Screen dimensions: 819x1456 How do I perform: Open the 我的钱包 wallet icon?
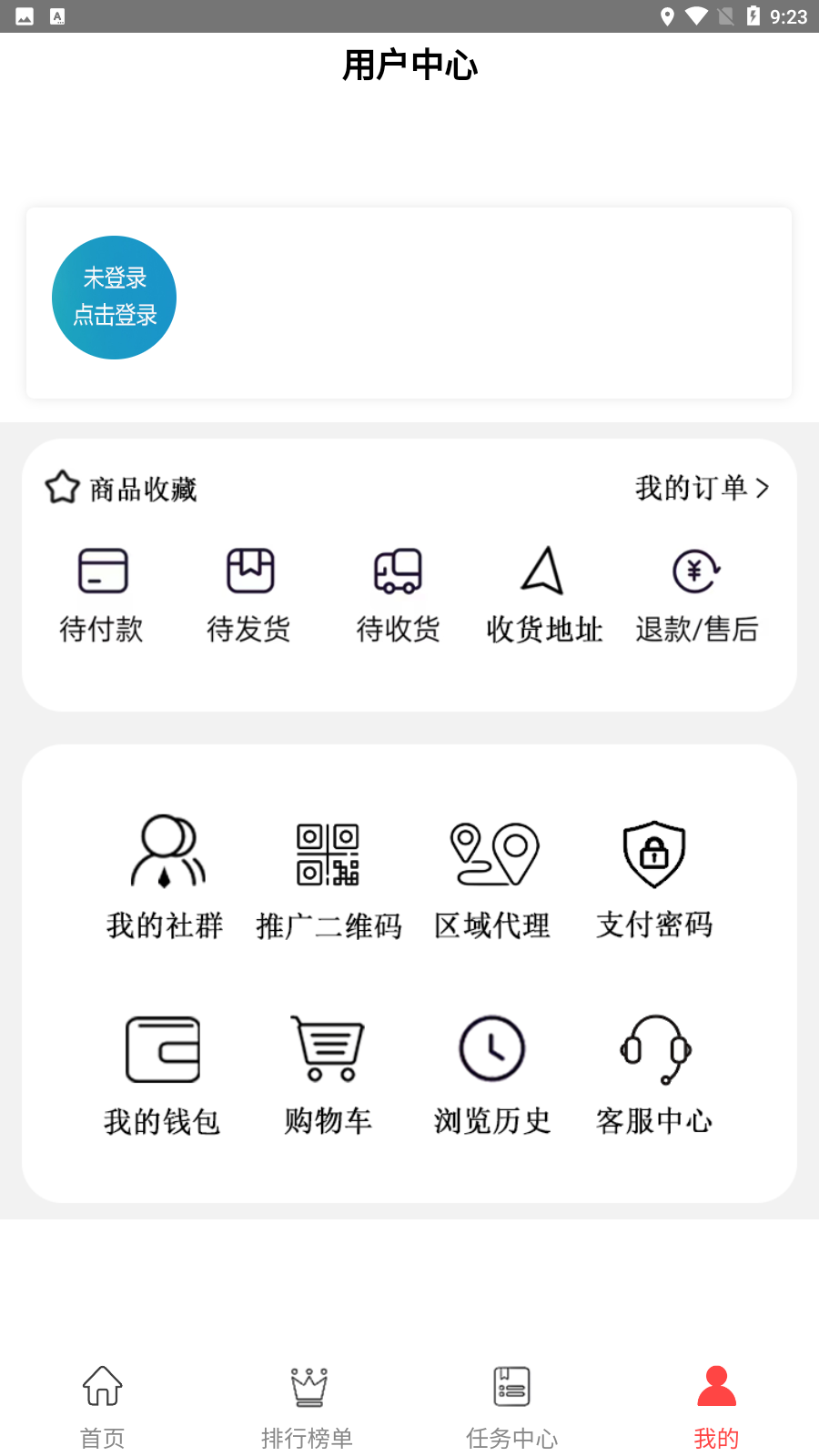[x=164, y=1049]
